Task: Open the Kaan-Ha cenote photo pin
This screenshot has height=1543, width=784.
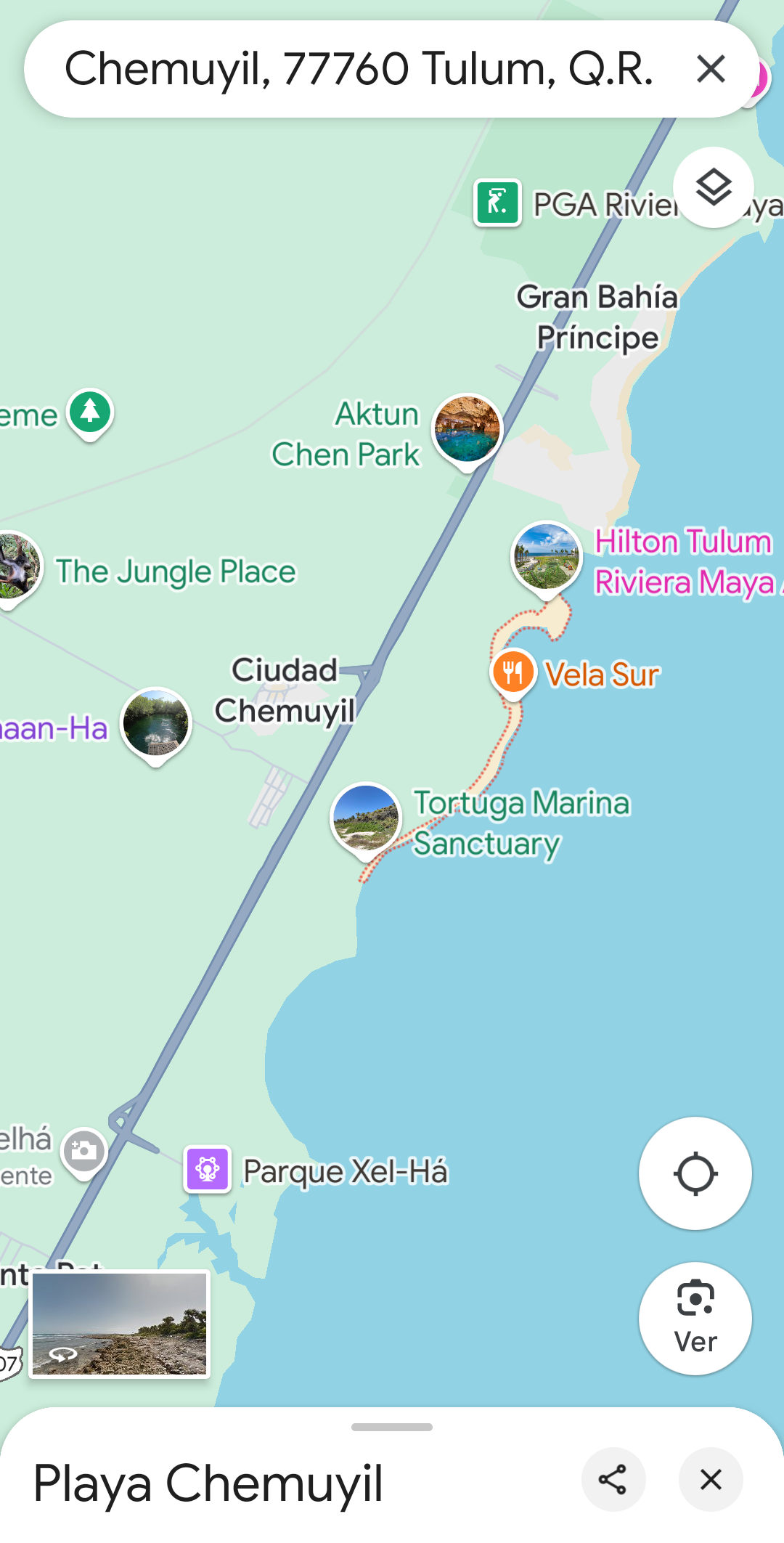Action: coord(155,723)
